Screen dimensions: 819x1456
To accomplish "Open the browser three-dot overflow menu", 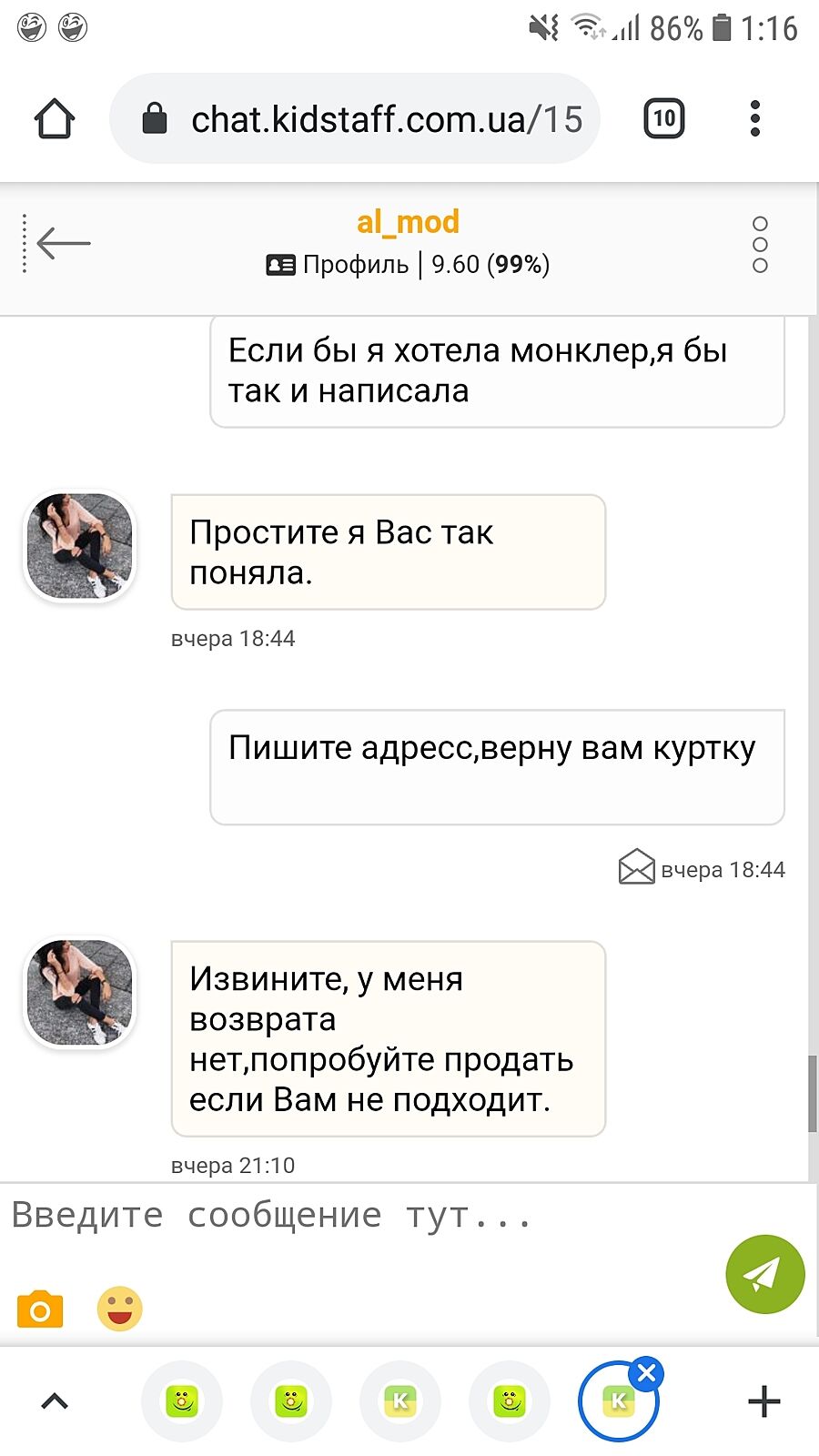I will pos(754,119).
